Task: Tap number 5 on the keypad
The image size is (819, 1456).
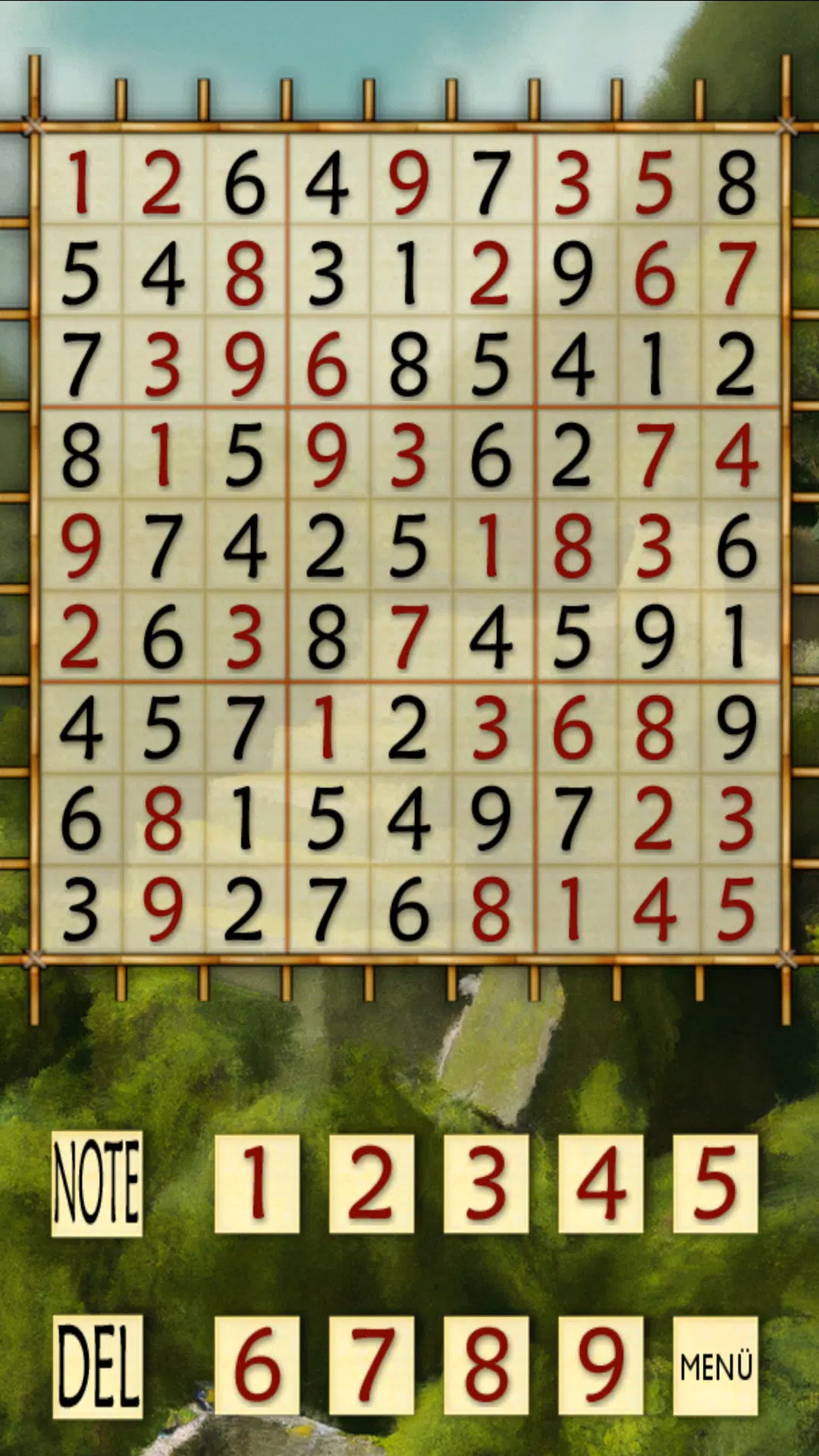Action: [x=715, y=1183]
